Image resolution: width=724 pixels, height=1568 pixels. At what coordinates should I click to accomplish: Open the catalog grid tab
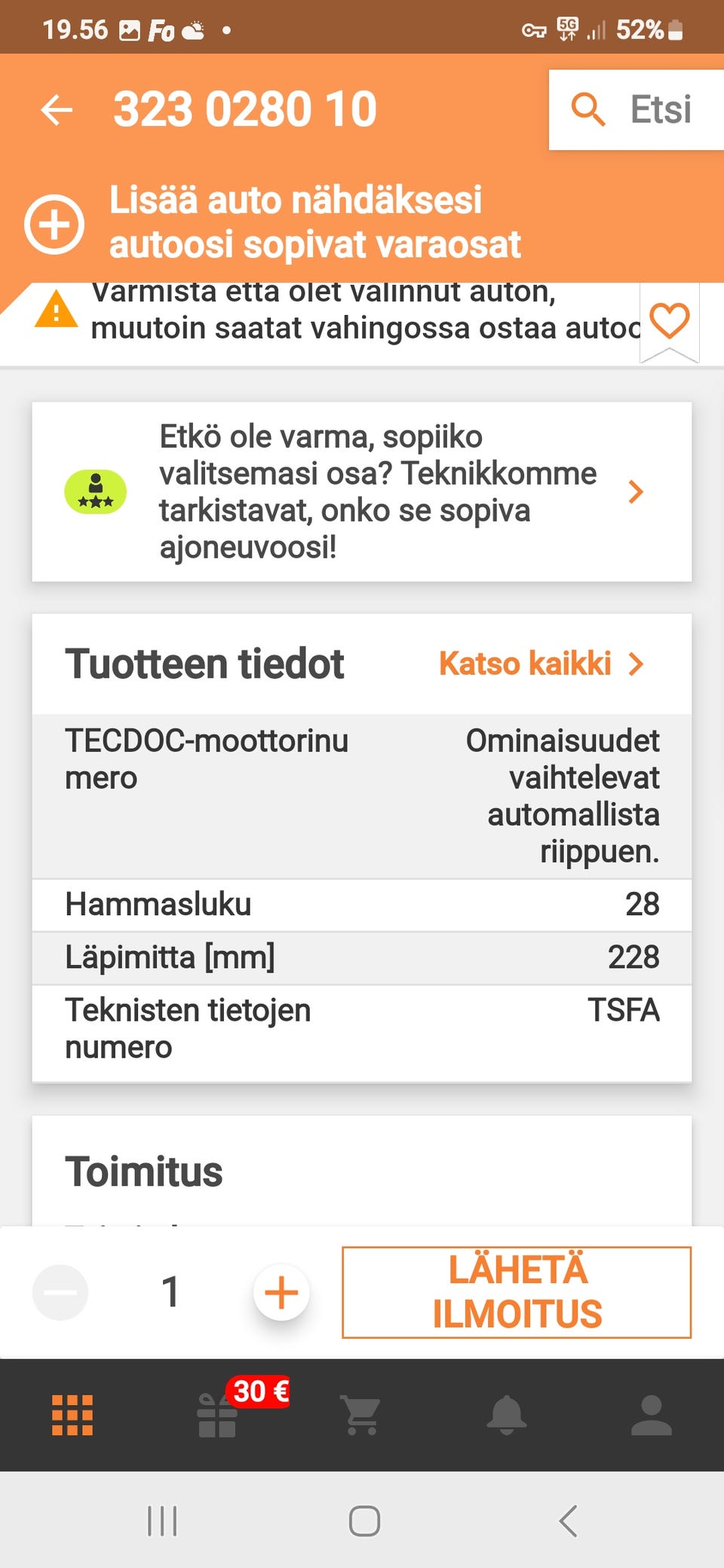(72, 1415)
